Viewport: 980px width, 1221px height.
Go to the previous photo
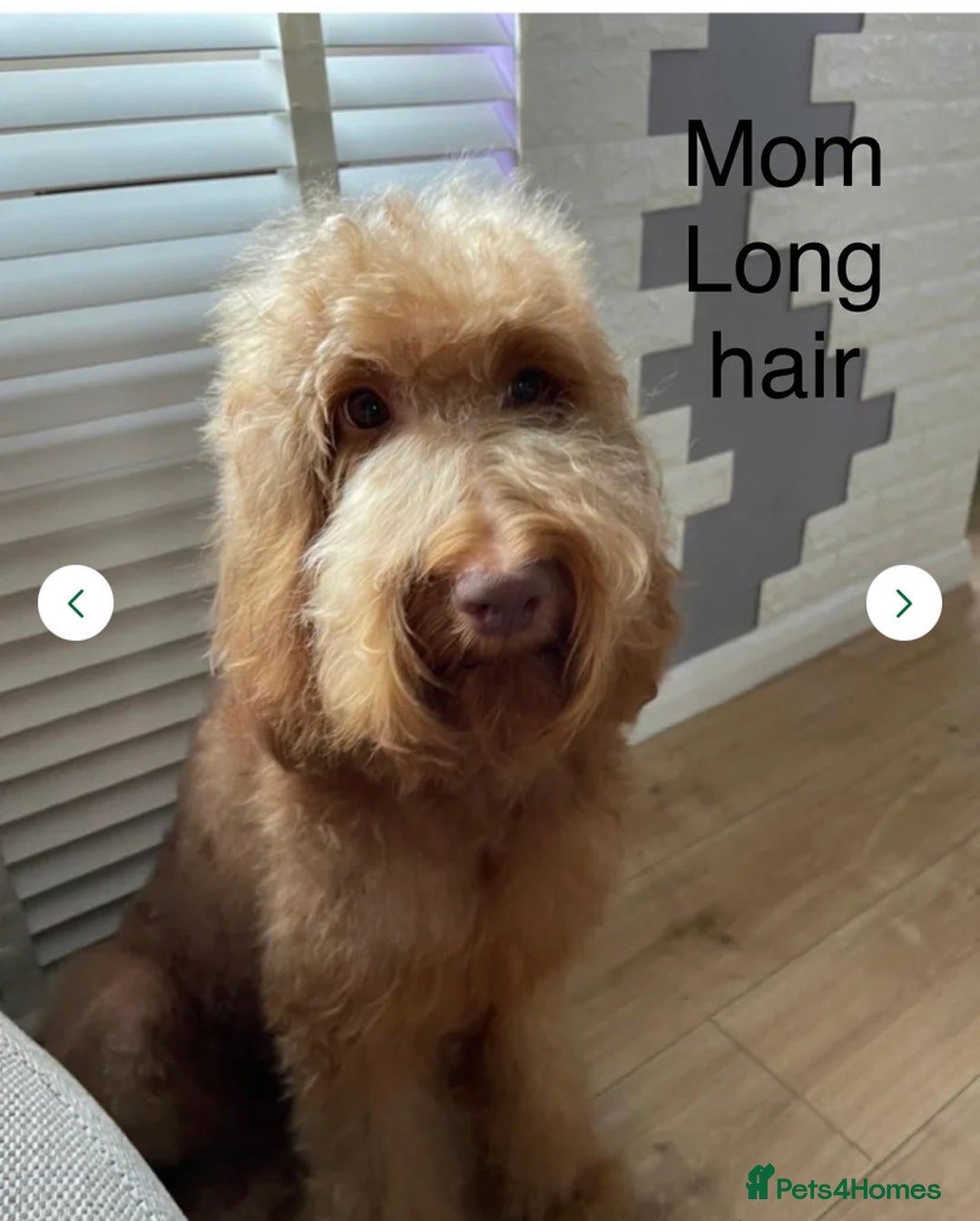click(75, 603)
